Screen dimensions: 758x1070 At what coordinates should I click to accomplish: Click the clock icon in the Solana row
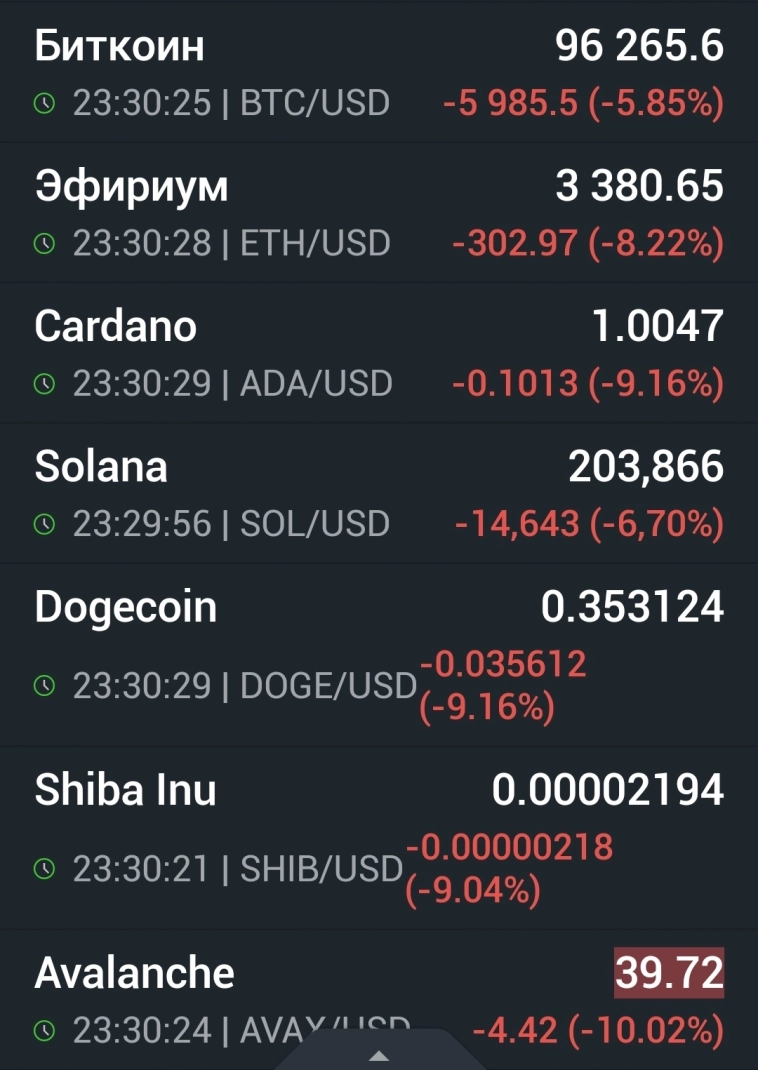(x=42, y=523)
